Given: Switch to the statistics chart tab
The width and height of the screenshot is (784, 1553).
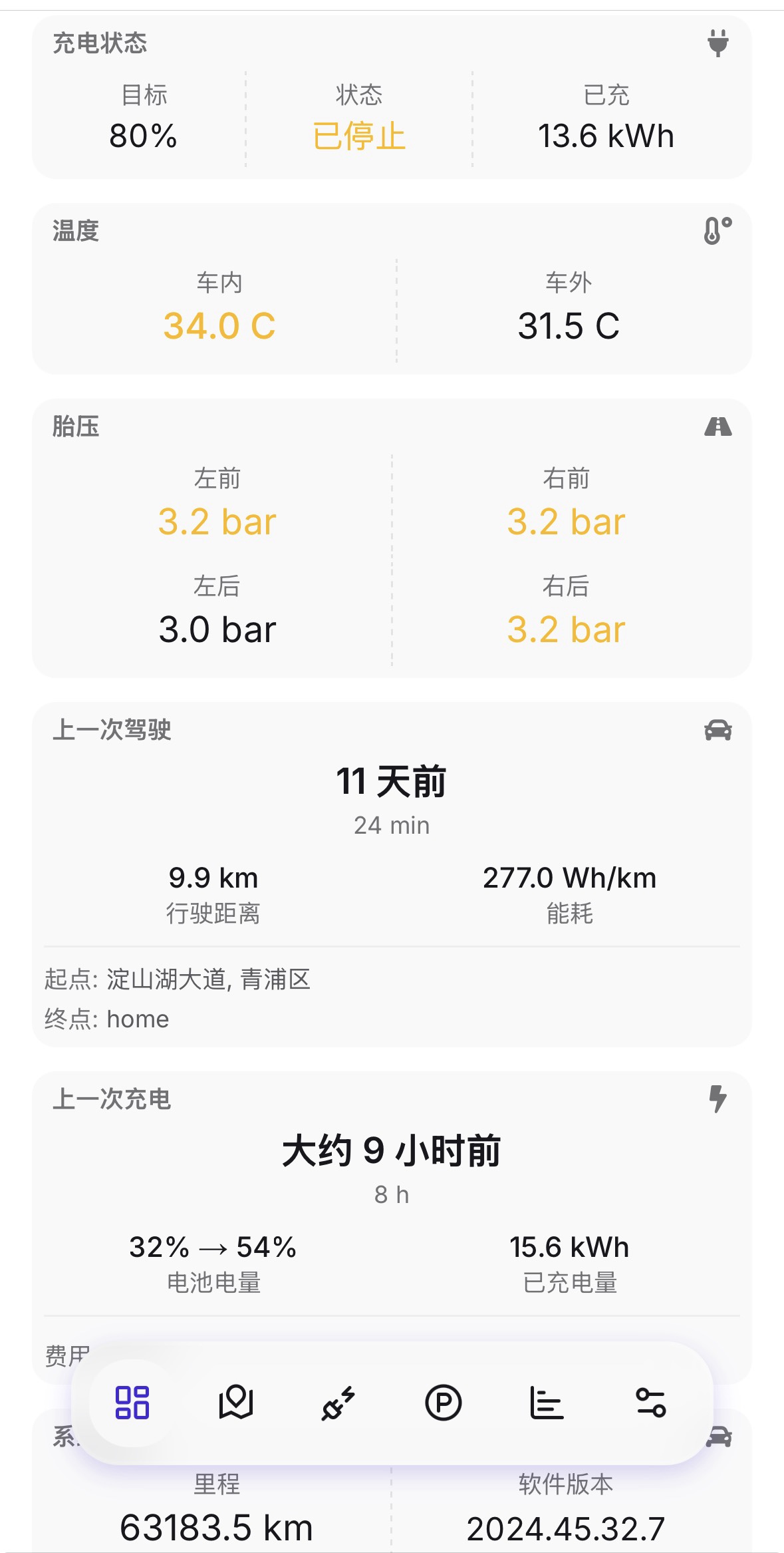Looking at the screenshot, I should [x=547, y=1403].
